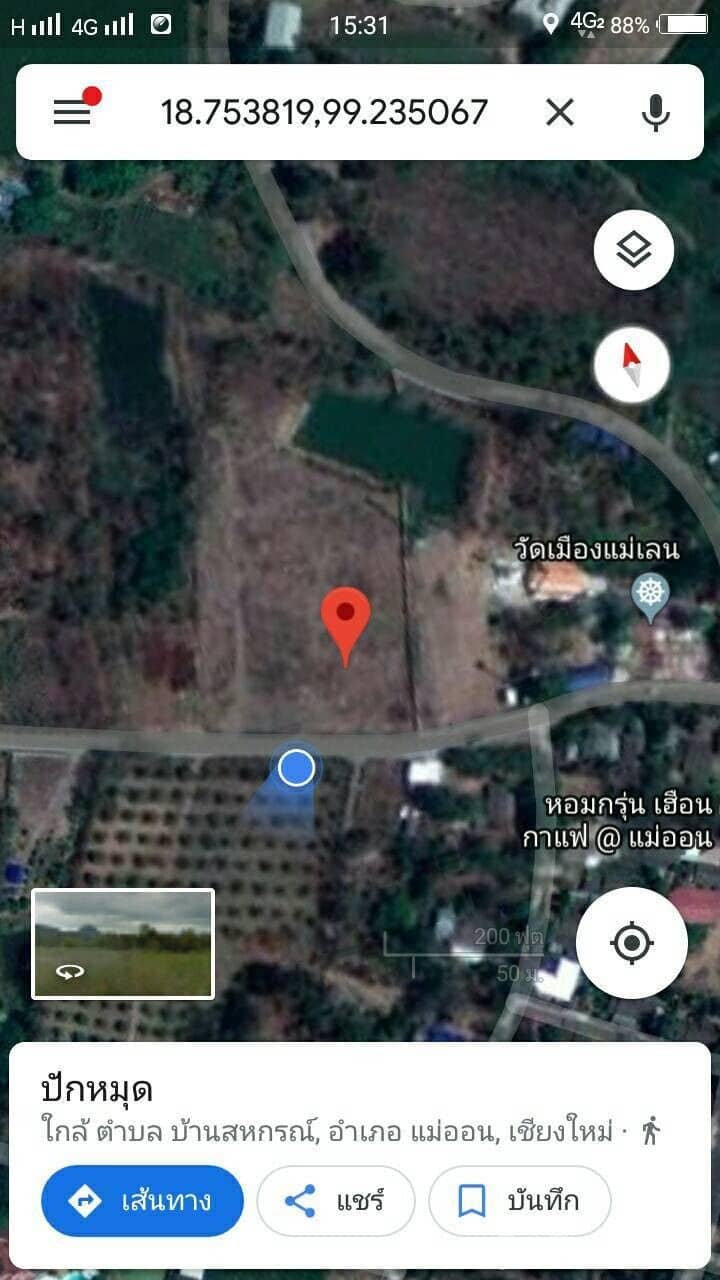Image resolution: width=720 pixels, height=1280 pixels.
Task: Clear the coordinates with the X icon
Action: pos(560,112)
